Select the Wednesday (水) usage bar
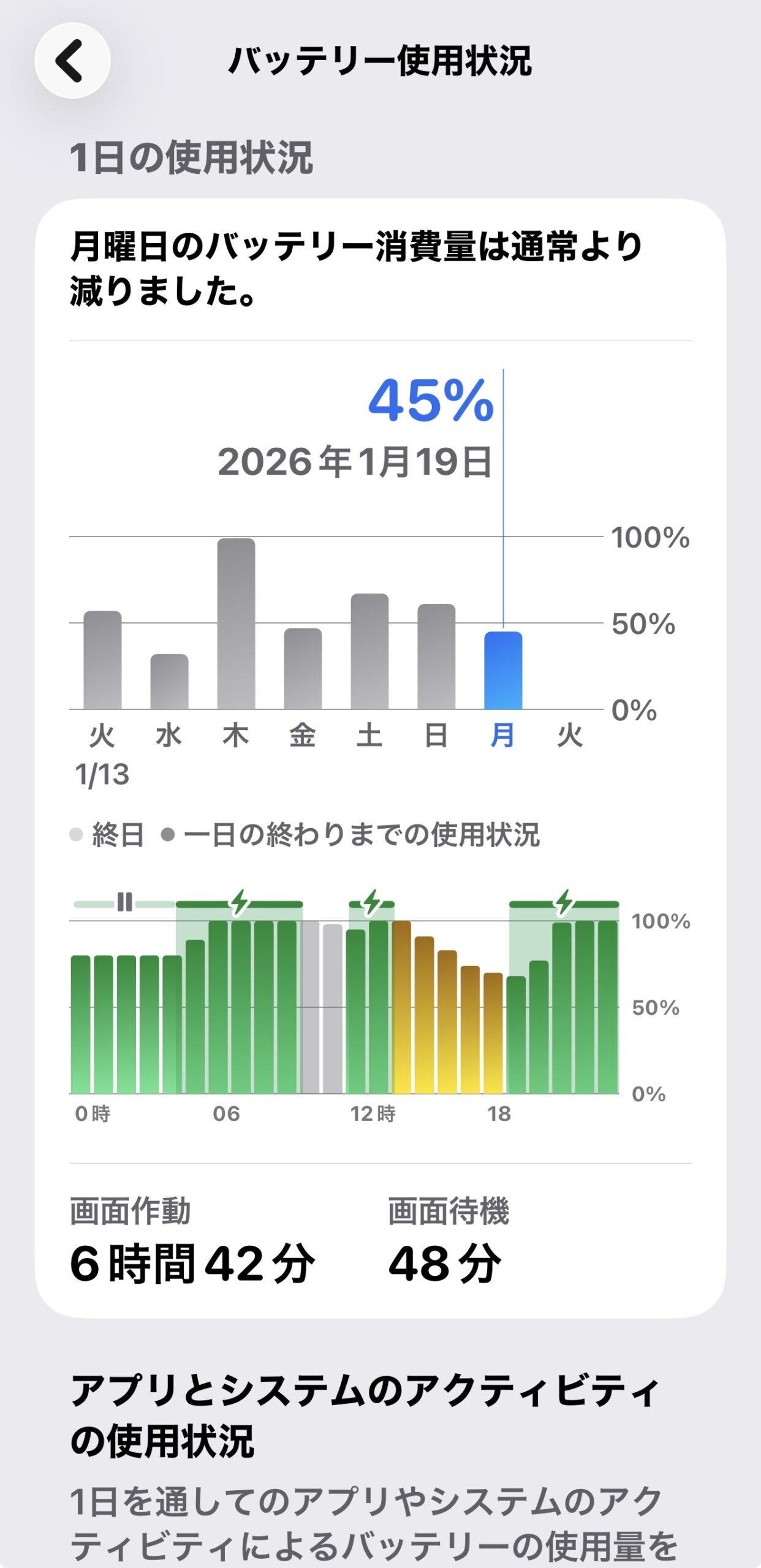Viewport: 761px width, 1568px height. (169, 682)
